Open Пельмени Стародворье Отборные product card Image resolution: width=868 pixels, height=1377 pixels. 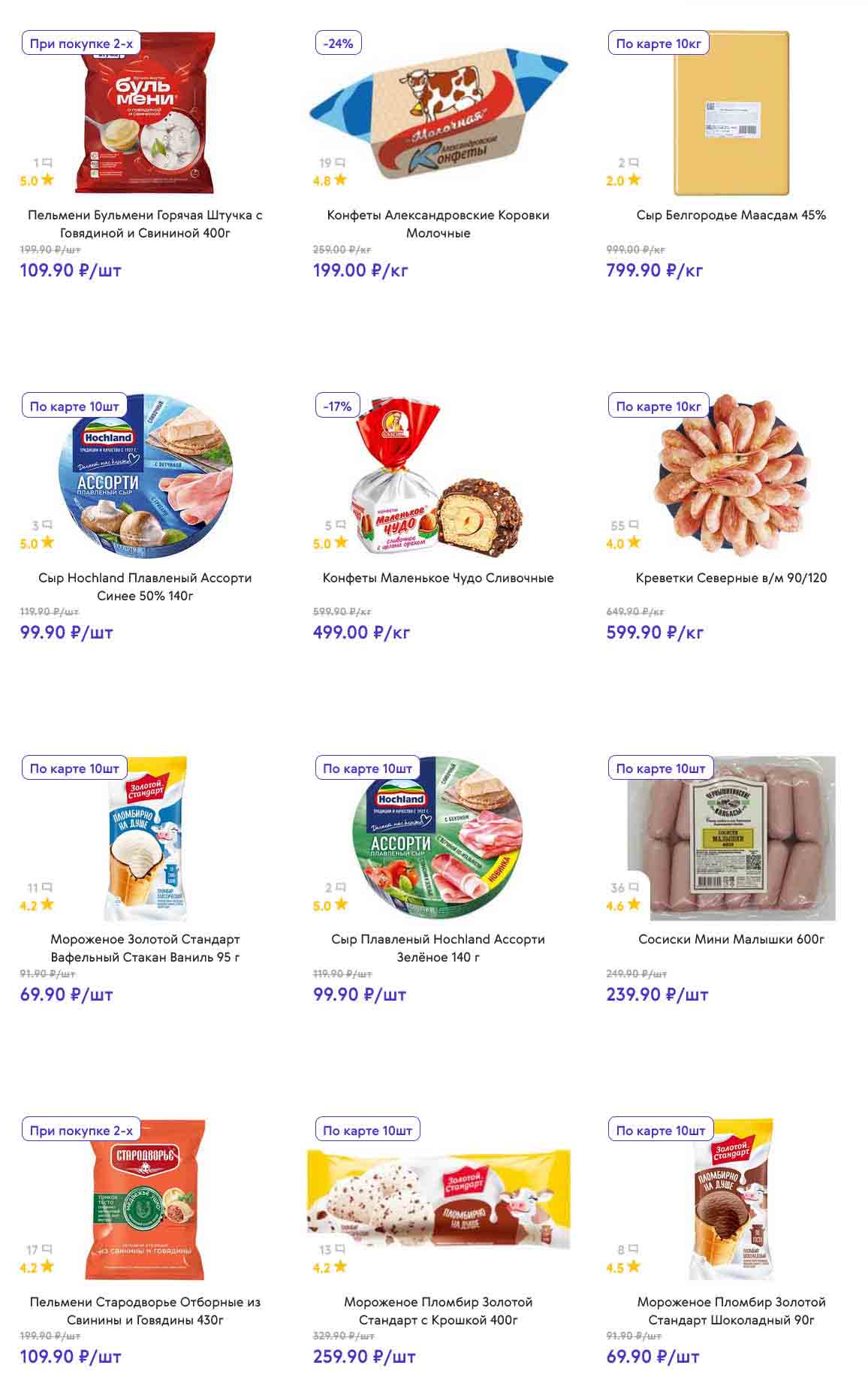145,1310
